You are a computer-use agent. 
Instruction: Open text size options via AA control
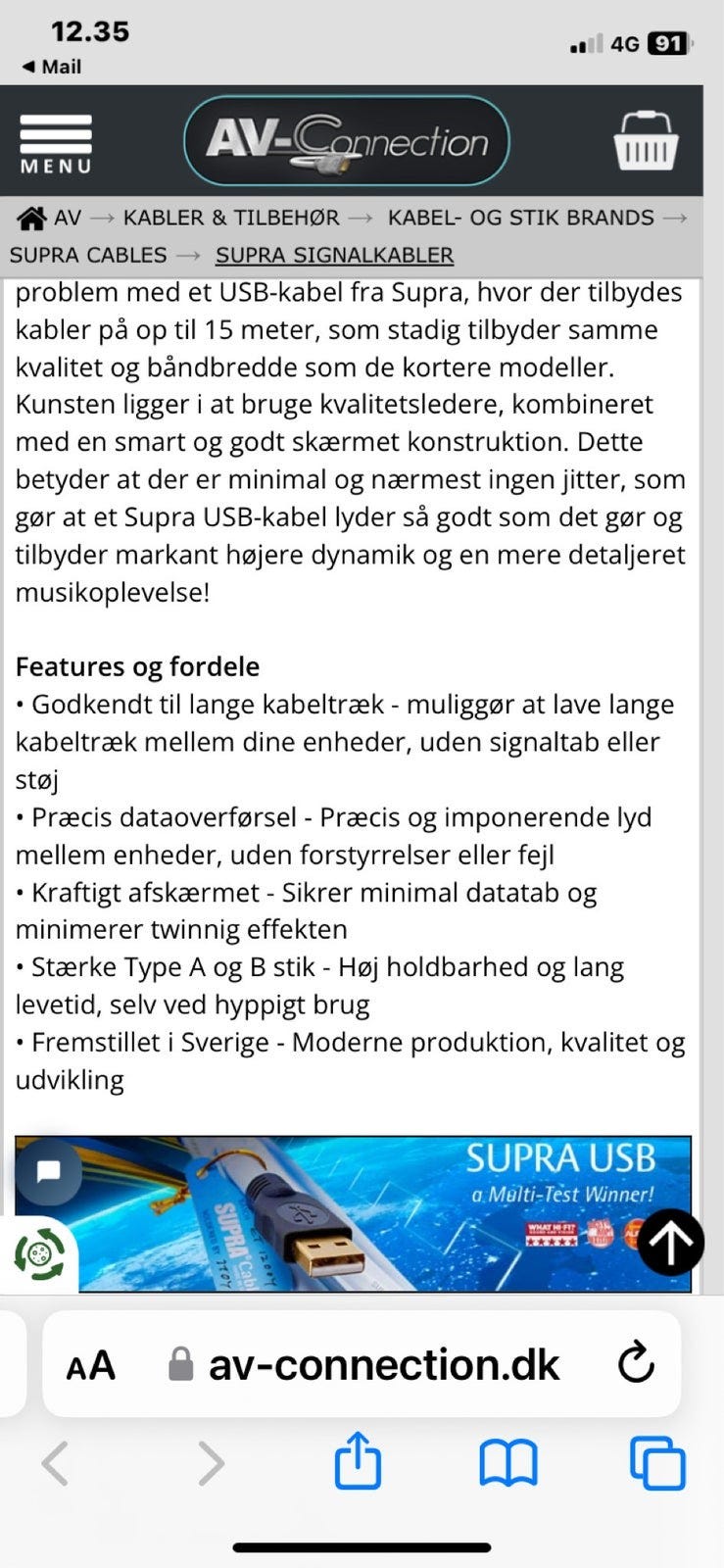(91, 1364)
